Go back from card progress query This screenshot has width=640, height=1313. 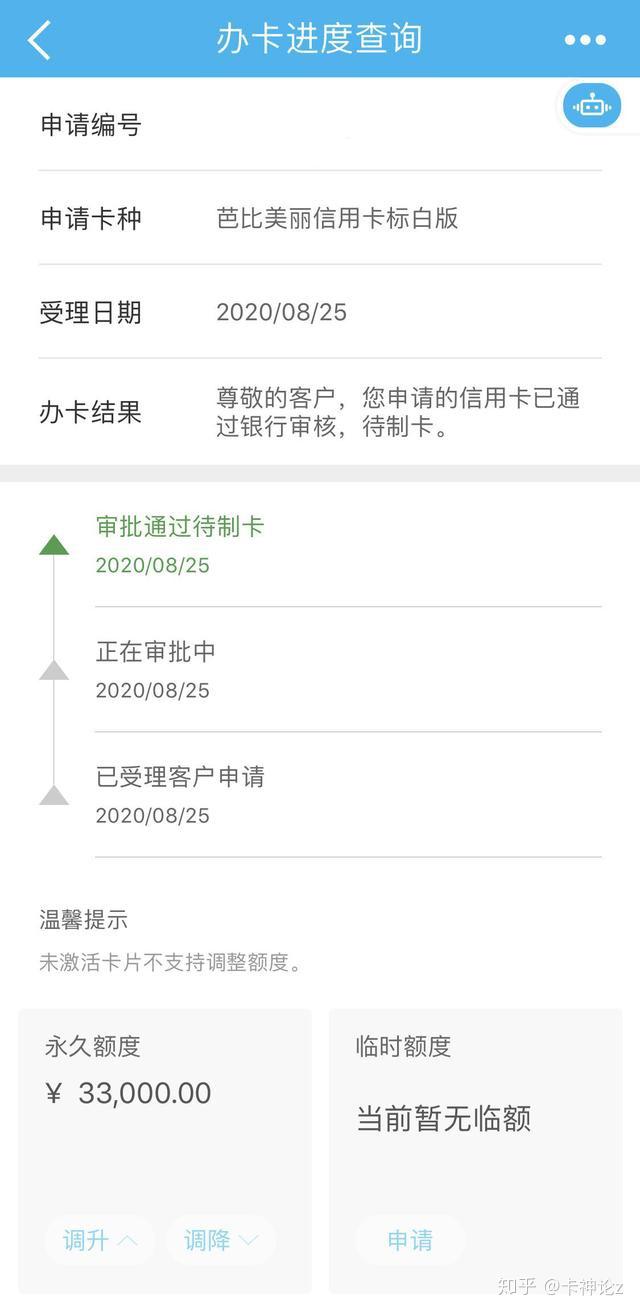[x=39, y=40]
